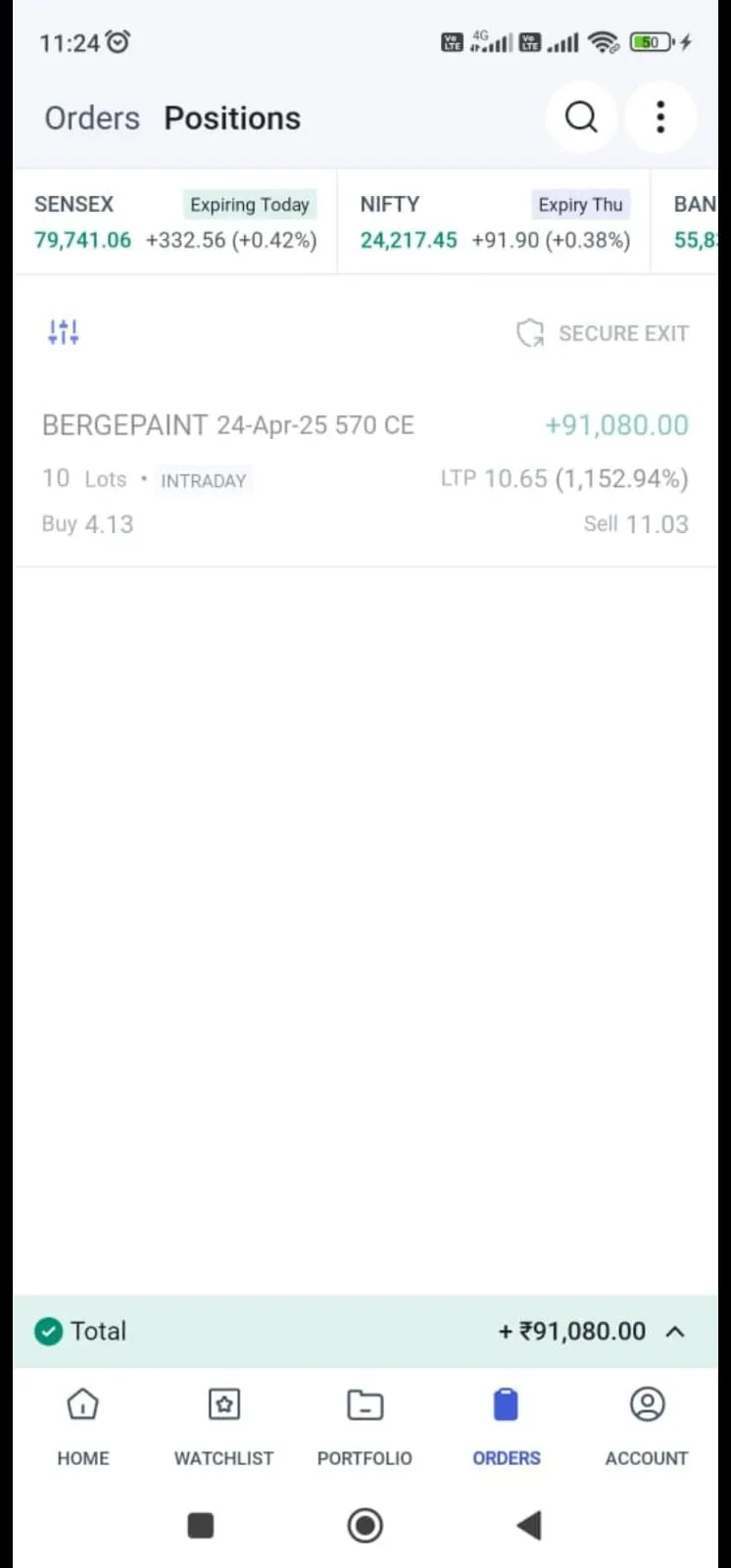
Task: Tap the system back button
Action: (529, 1525)
